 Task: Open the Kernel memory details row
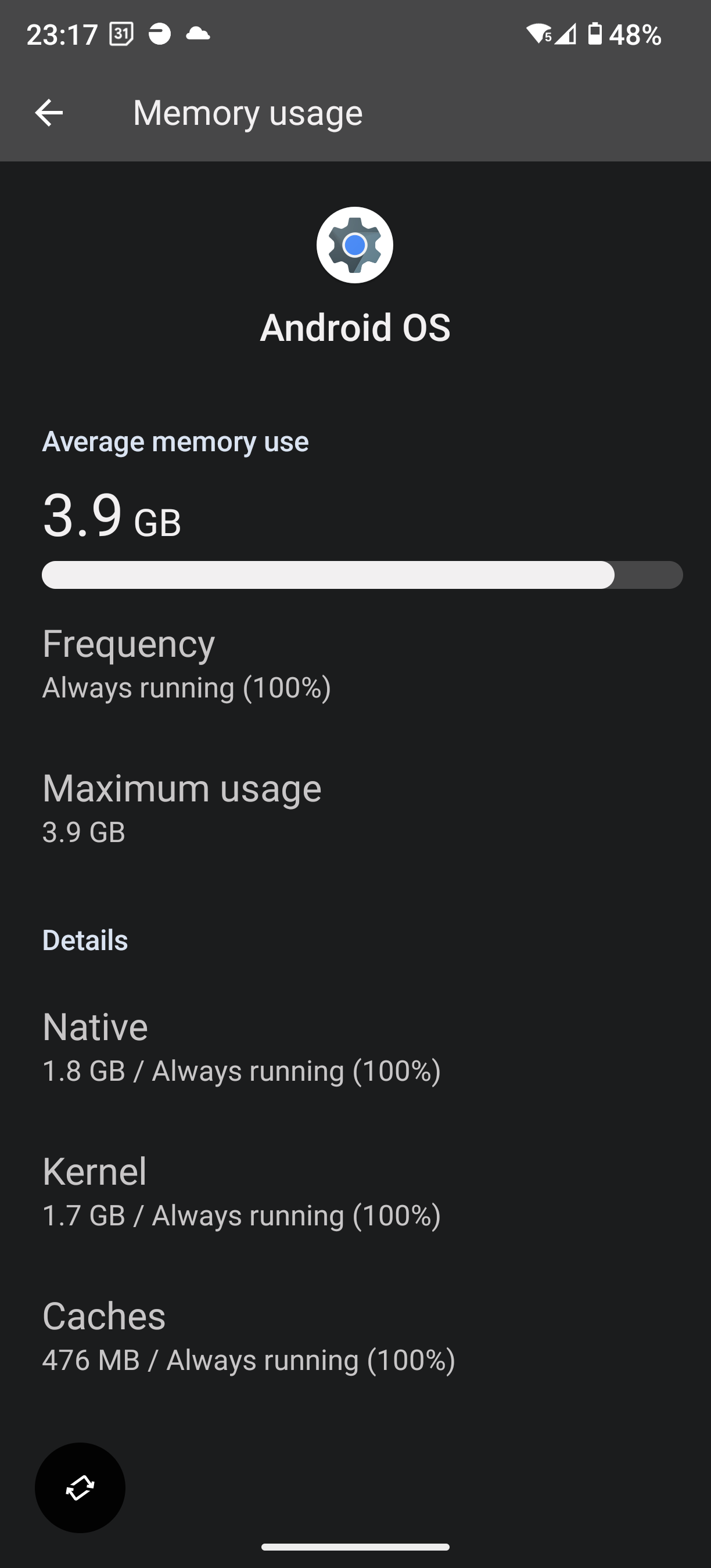click(355, 1191)
